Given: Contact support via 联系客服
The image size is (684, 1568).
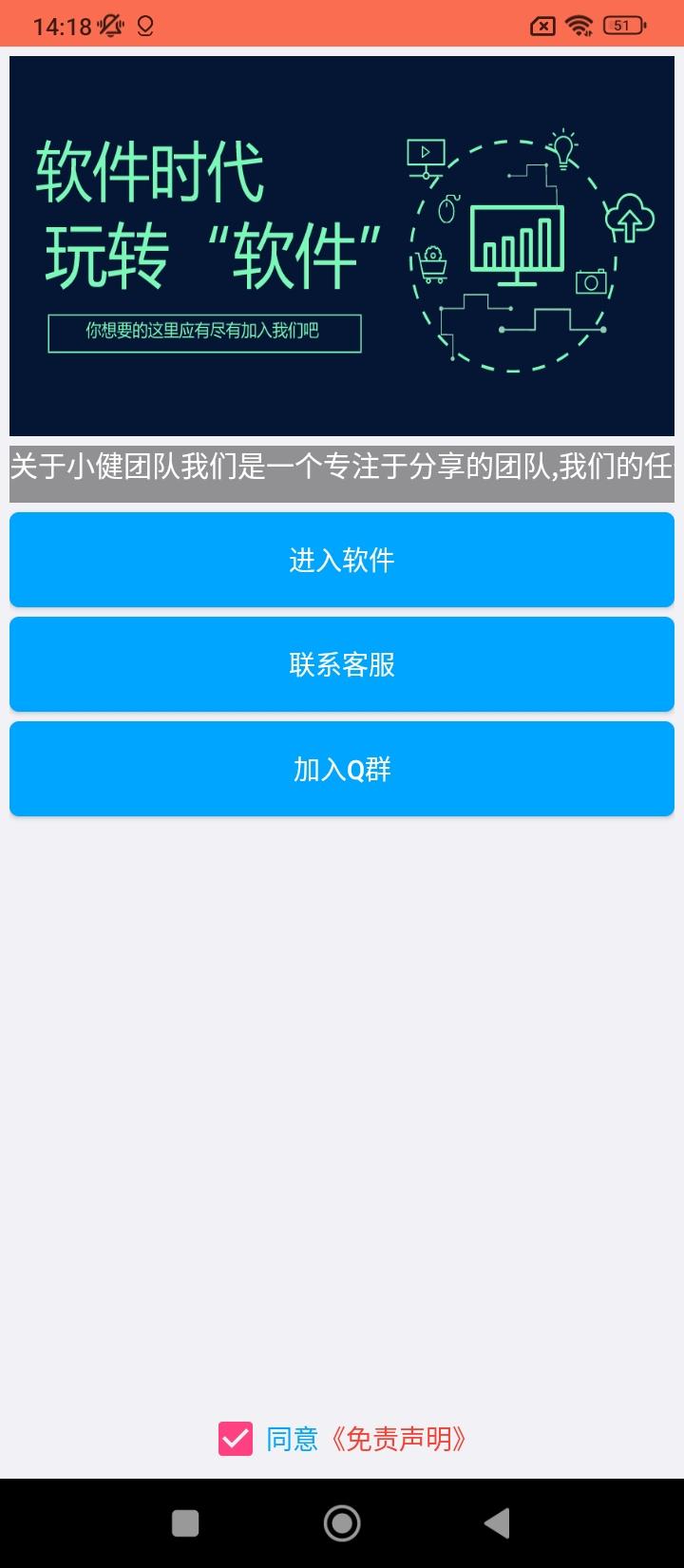Looking at the screenshot, I should click(342, 664).
